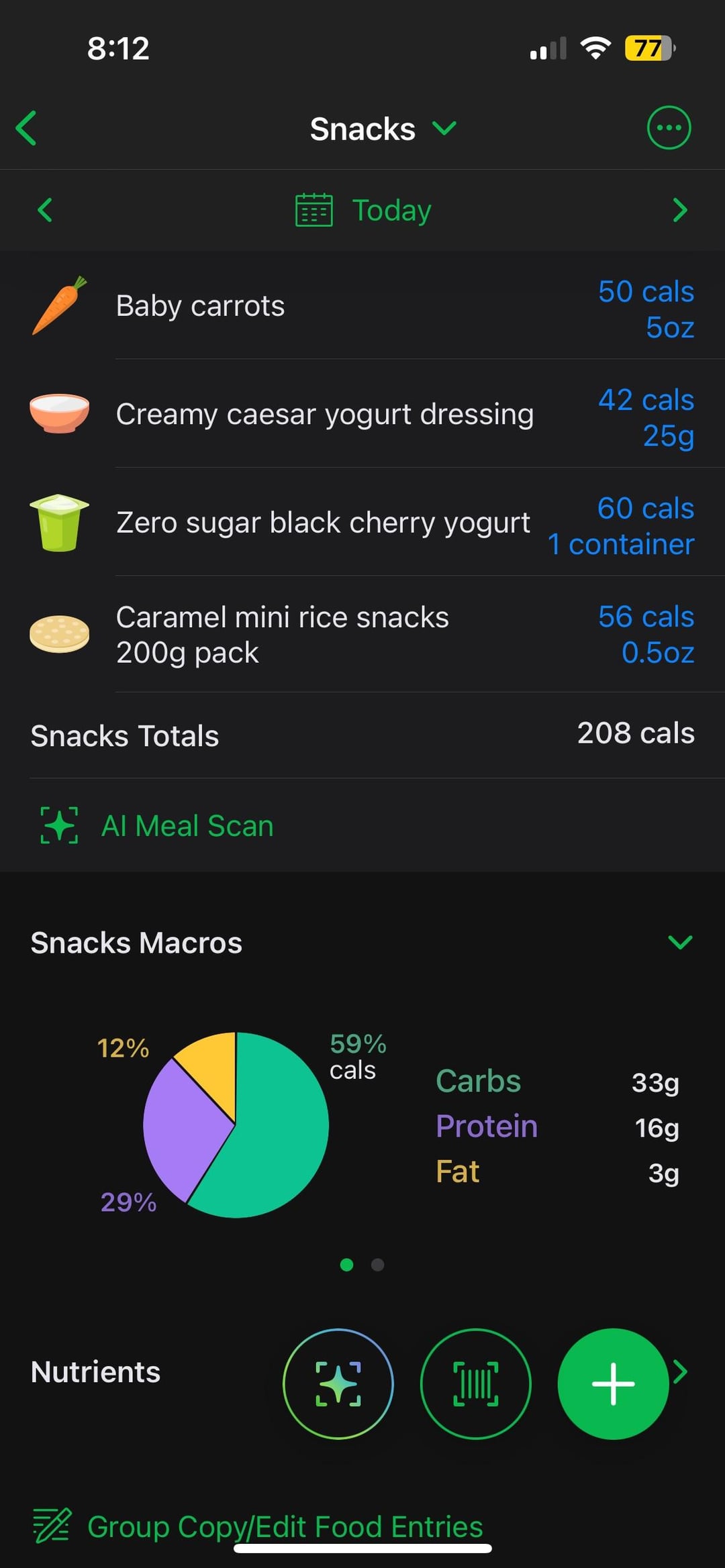Add a new food with plus button
This screenshot has height=1568, width=725.
[612, 1383]
